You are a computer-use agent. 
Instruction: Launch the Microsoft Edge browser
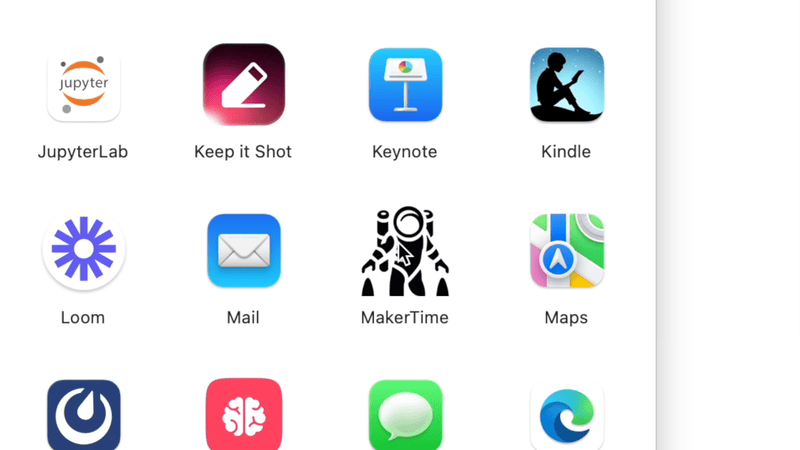tap(566, 414)
